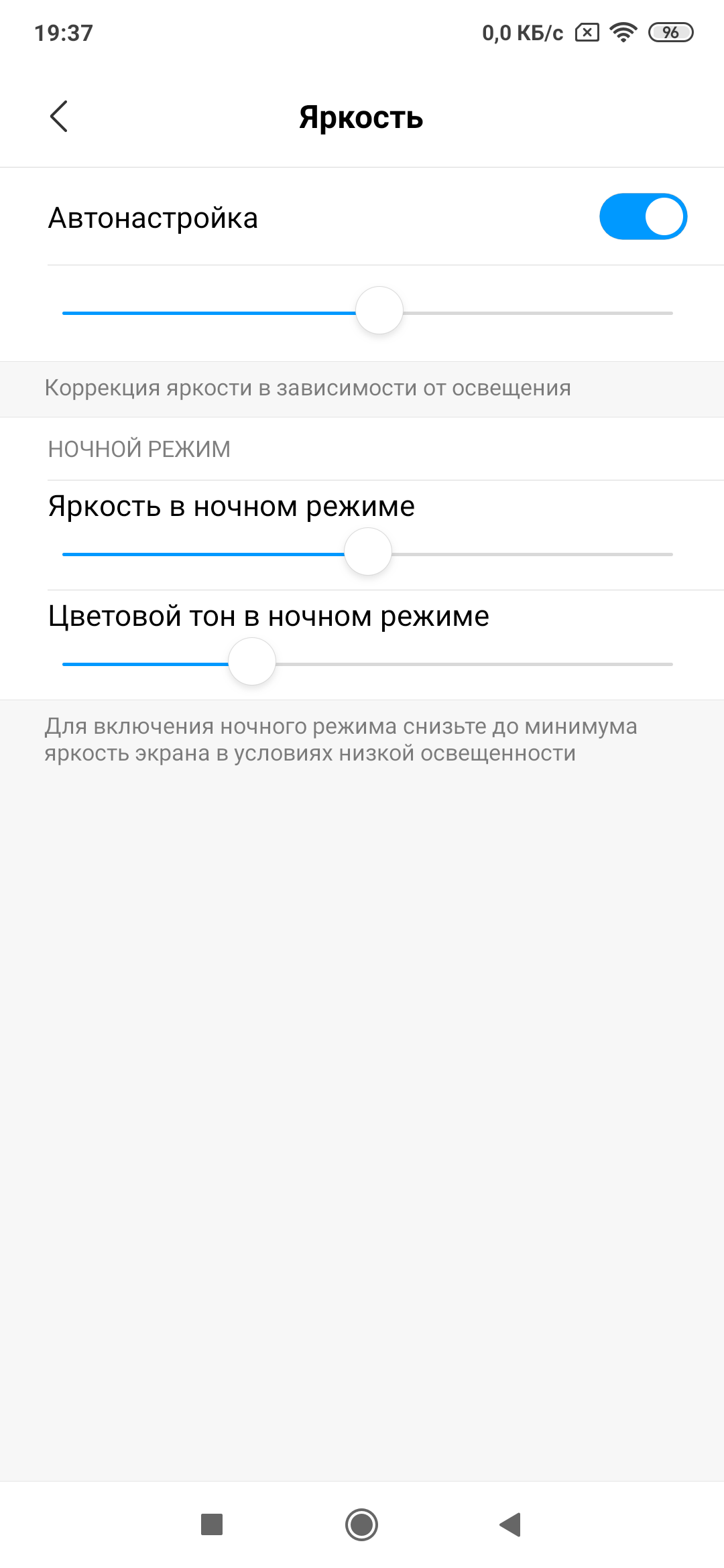The image size is (724, 1568).
Task: Tap the Яркость в ночном режиме slider
Action: click(368, 552)
